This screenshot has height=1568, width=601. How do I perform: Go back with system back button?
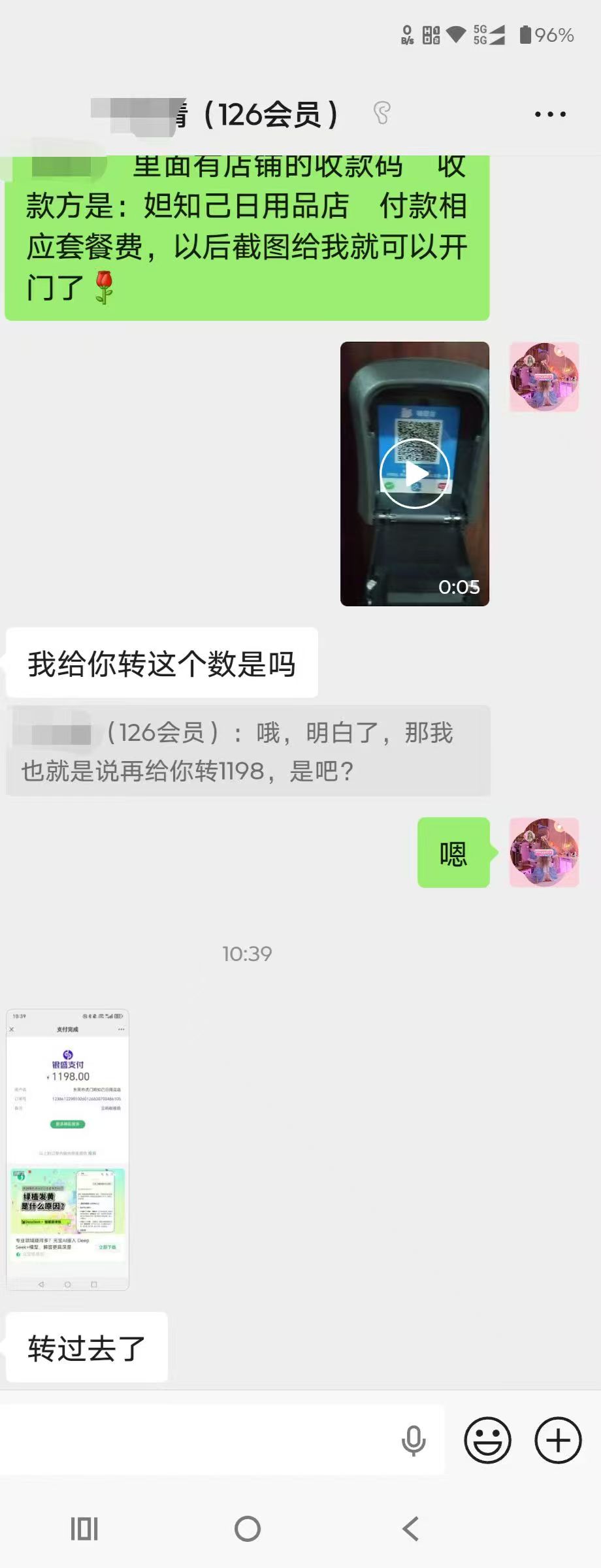tap(411, 1529)
